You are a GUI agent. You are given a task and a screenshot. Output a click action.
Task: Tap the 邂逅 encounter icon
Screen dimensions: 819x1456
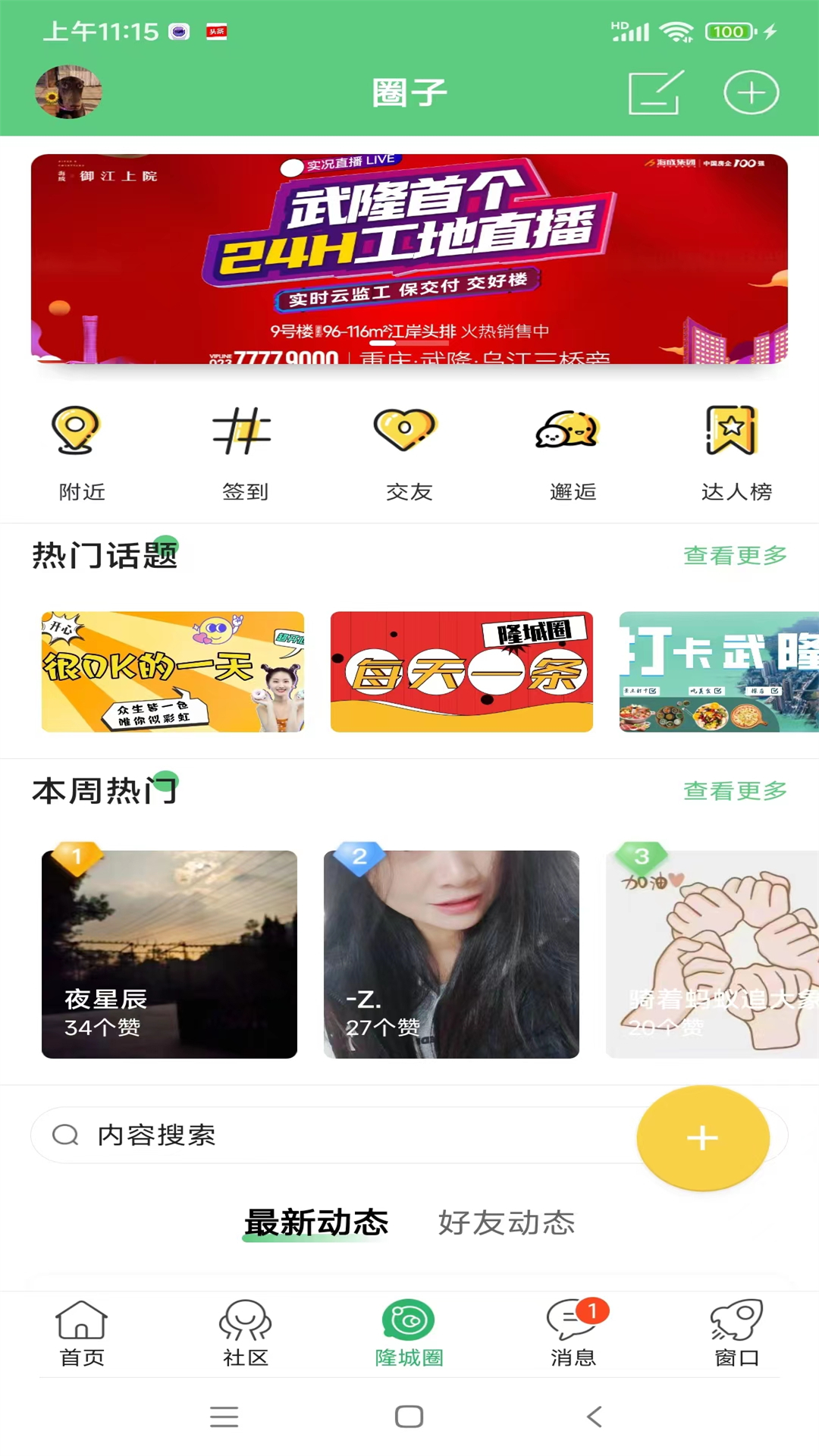573,451
